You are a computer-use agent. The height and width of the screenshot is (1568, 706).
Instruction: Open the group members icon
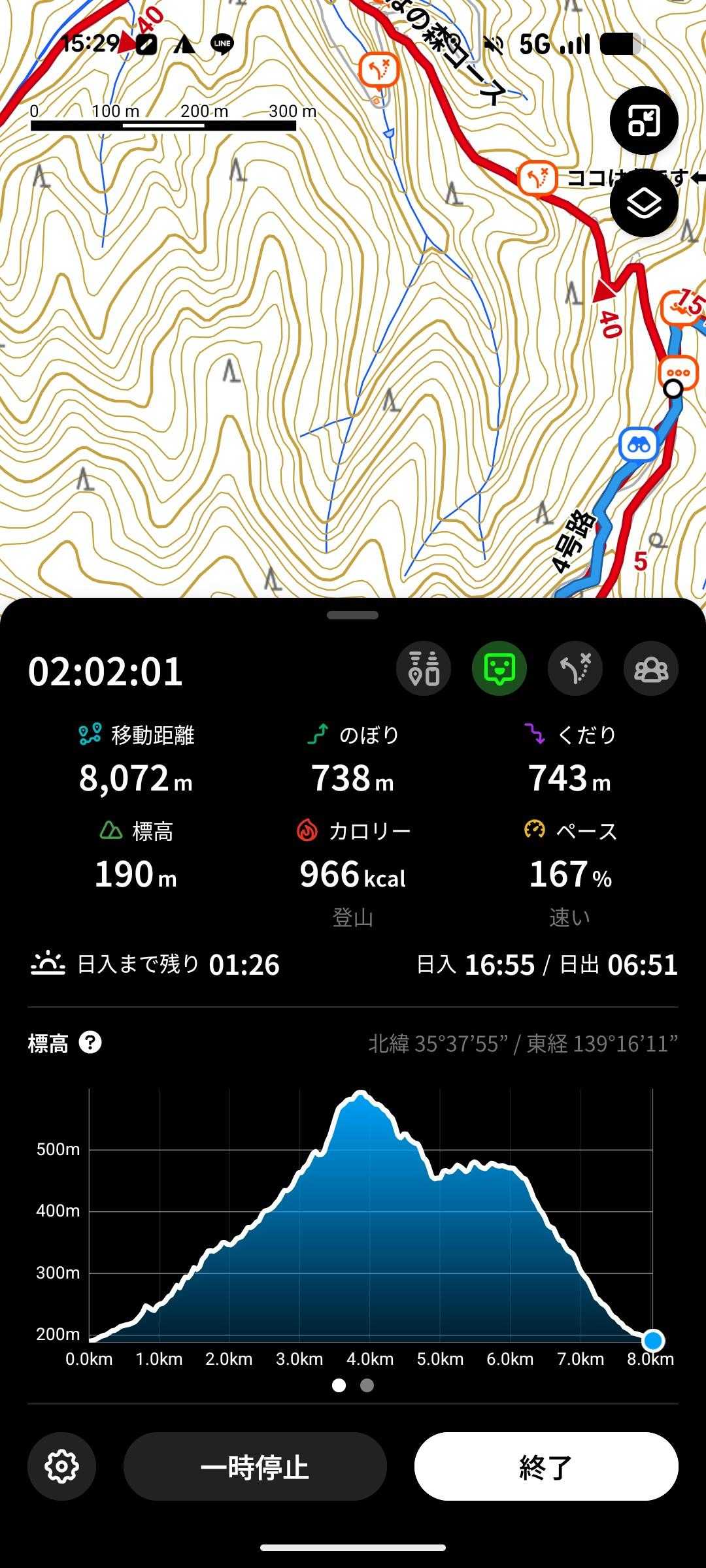coord(651,668)
